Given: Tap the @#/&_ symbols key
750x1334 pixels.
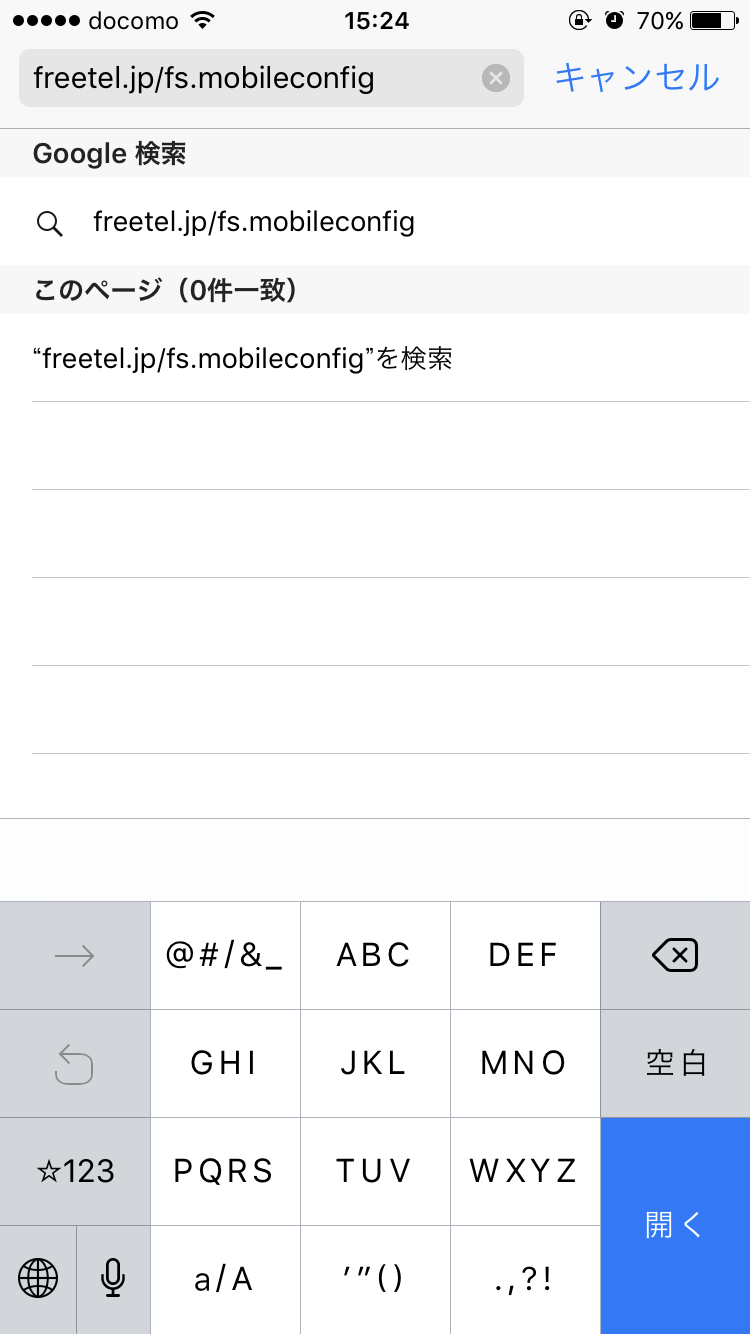Looking at the screenshot, I should pos(225,956).
